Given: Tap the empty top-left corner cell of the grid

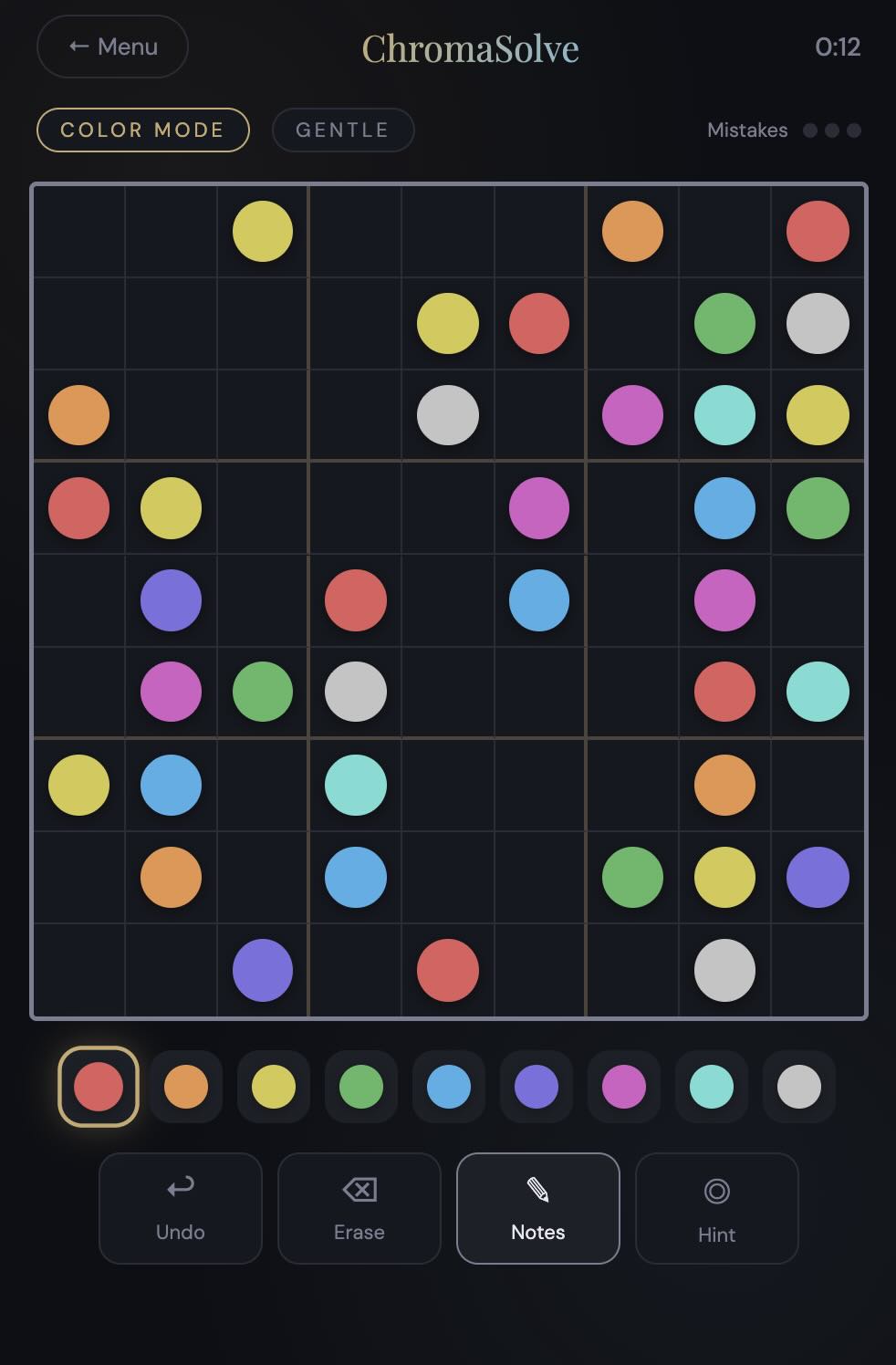Looking at the screenshot, I should [x=78, y=231].
